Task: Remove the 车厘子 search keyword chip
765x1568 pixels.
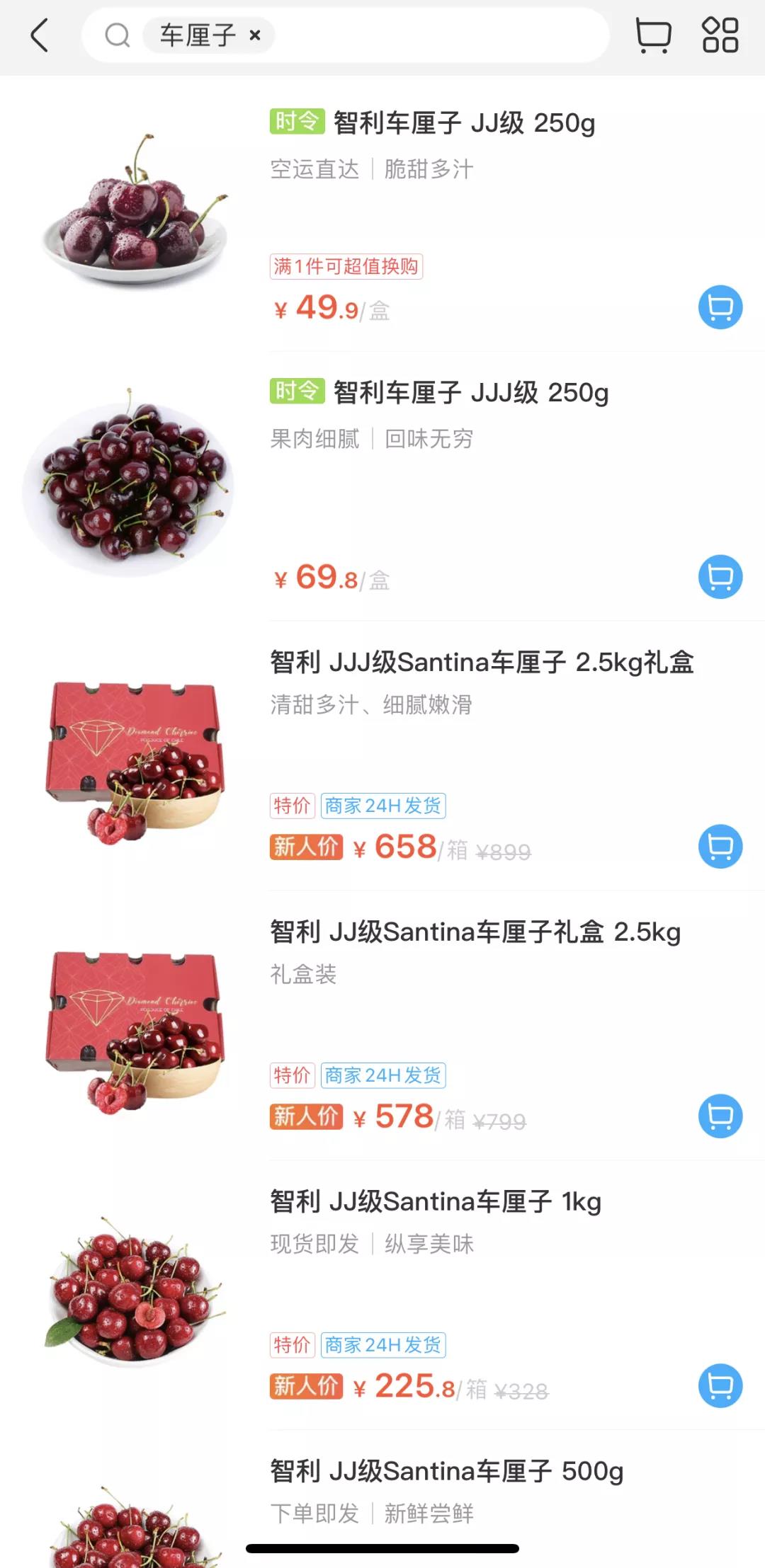Action: tap(255, 35)
